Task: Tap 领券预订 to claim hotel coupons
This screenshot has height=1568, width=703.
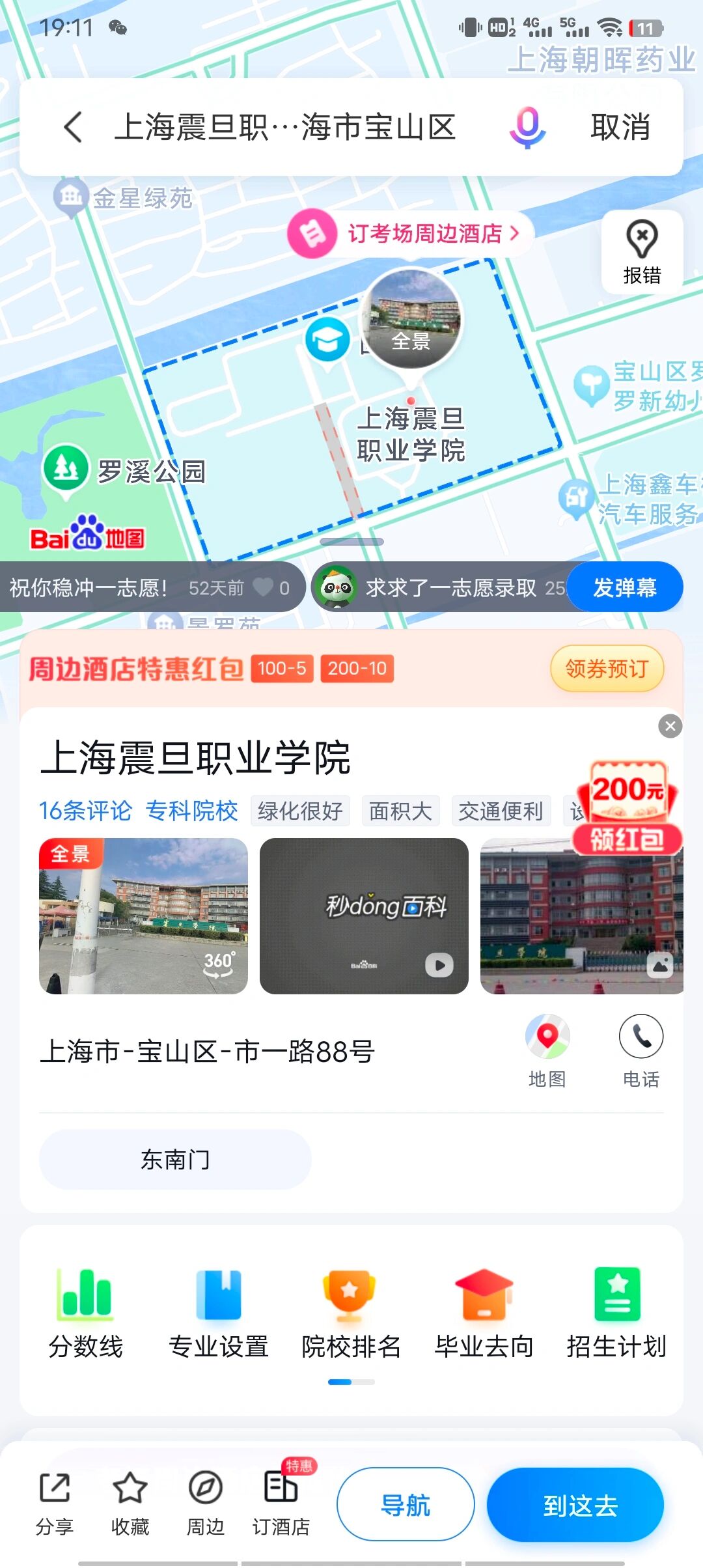Action: (607, 668)
